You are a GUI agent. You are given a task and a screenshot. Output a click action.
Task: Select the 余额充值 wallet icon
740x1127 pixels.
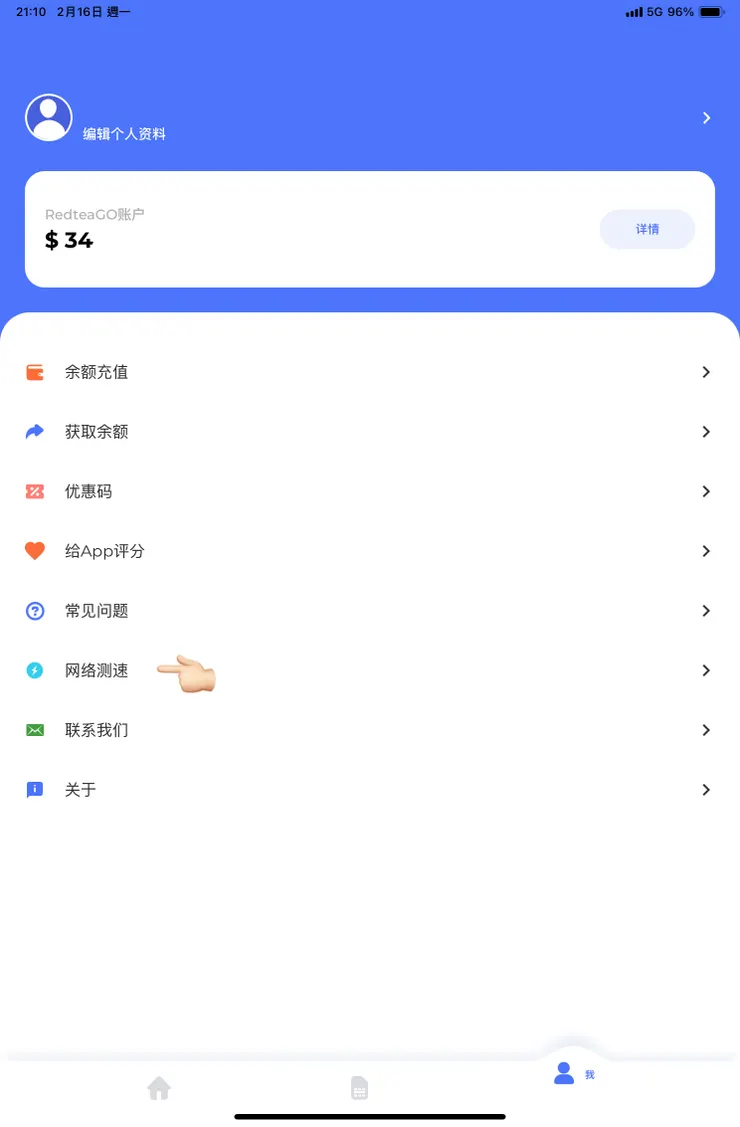point(34,371)
